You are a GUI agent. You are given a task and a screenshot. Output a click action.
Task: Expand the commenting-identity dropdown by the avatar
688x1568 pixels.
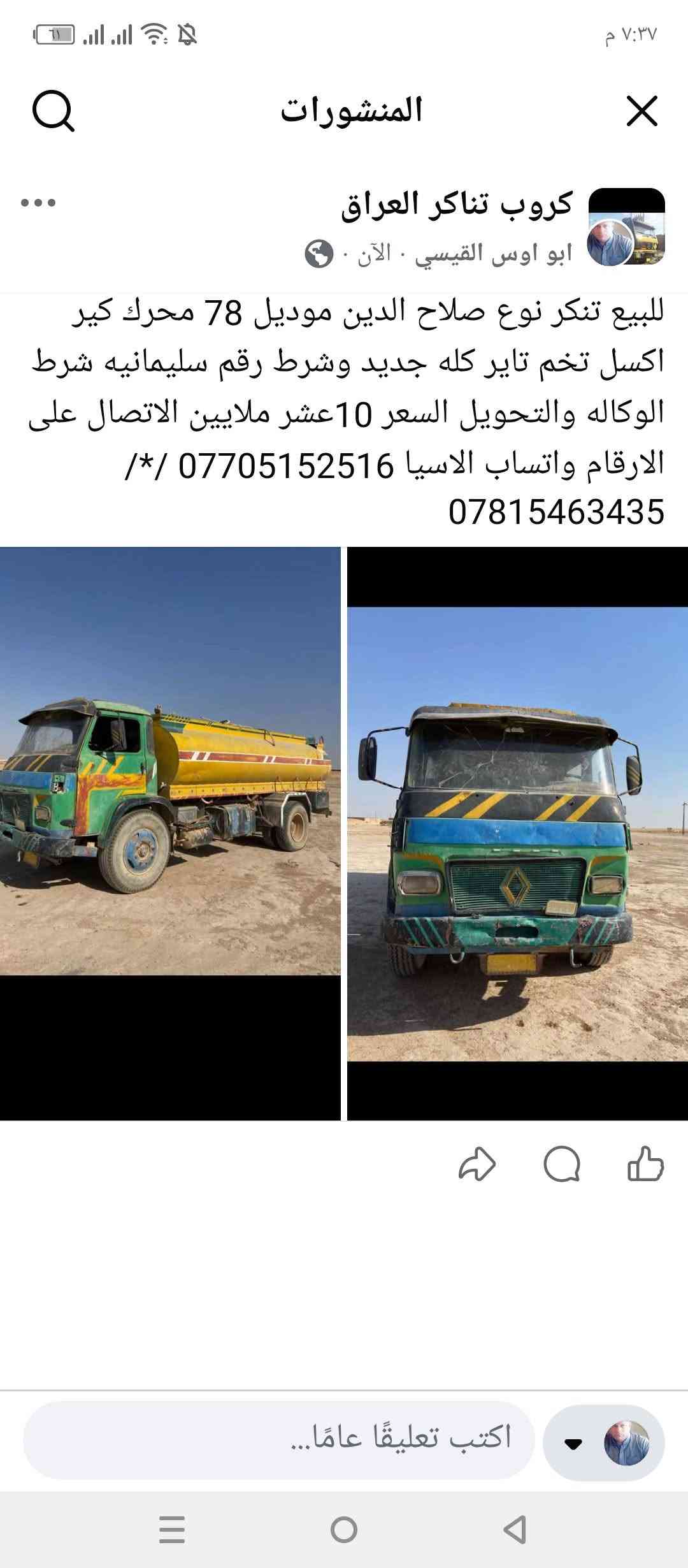pos(573,1444)
